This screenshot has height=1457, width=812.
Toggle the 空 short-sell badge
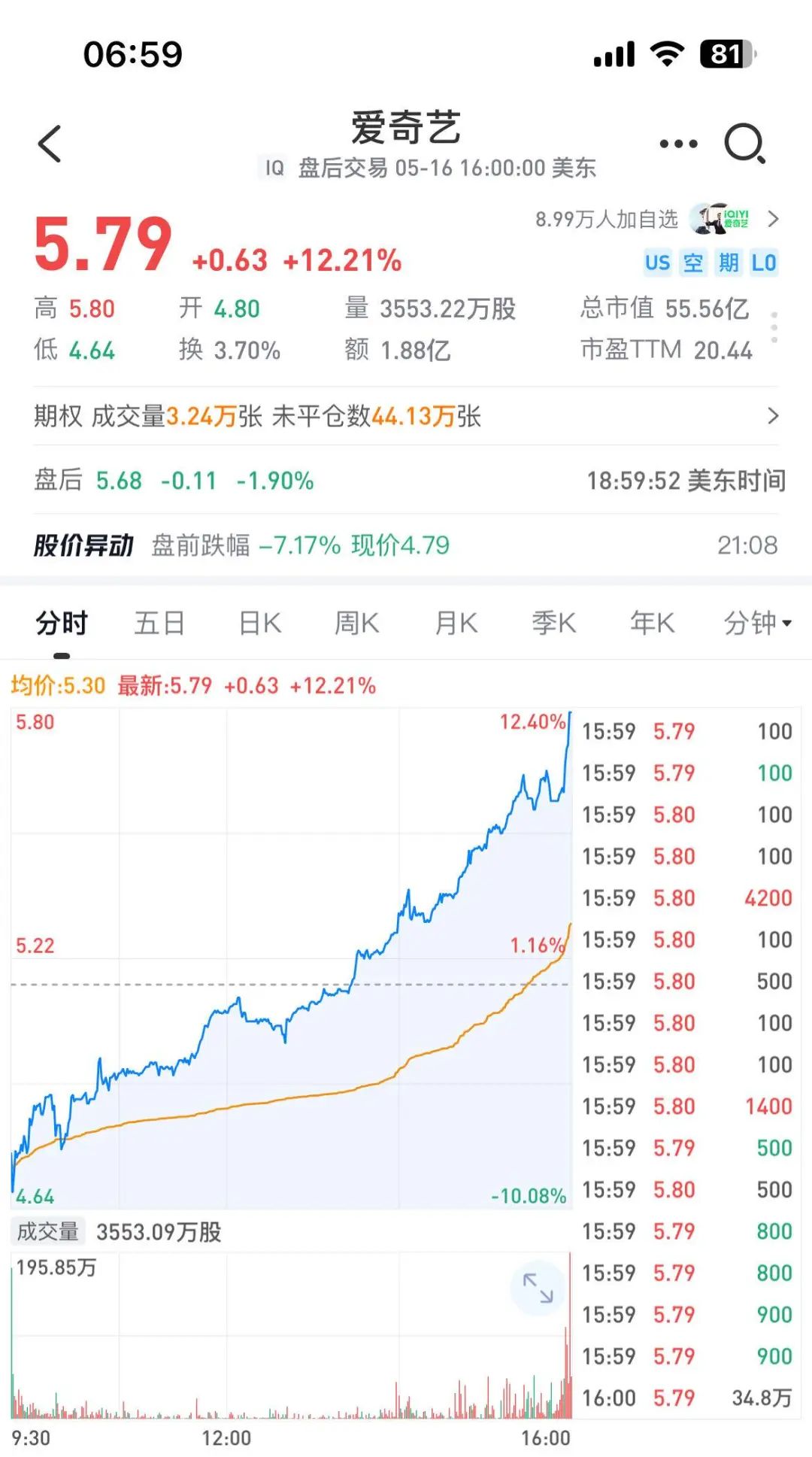point(692,263)
